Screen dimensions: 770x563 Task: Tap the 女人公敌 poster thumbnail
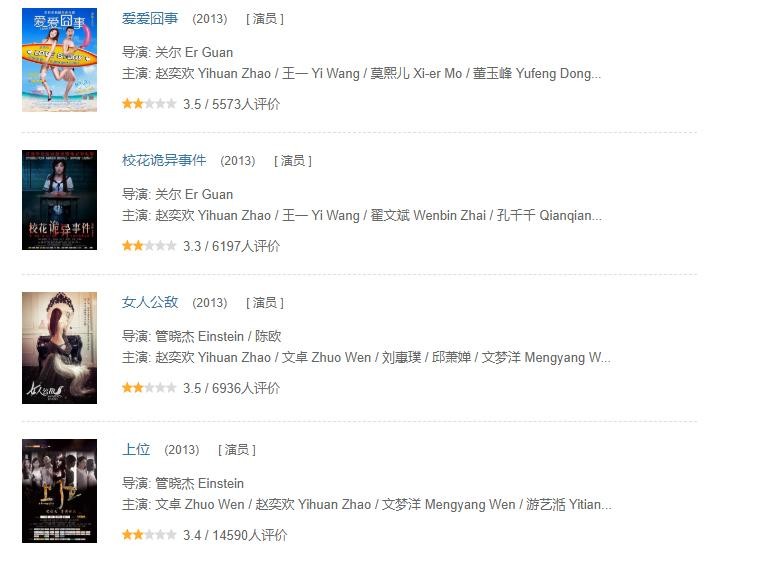click(x=59, y=347)
